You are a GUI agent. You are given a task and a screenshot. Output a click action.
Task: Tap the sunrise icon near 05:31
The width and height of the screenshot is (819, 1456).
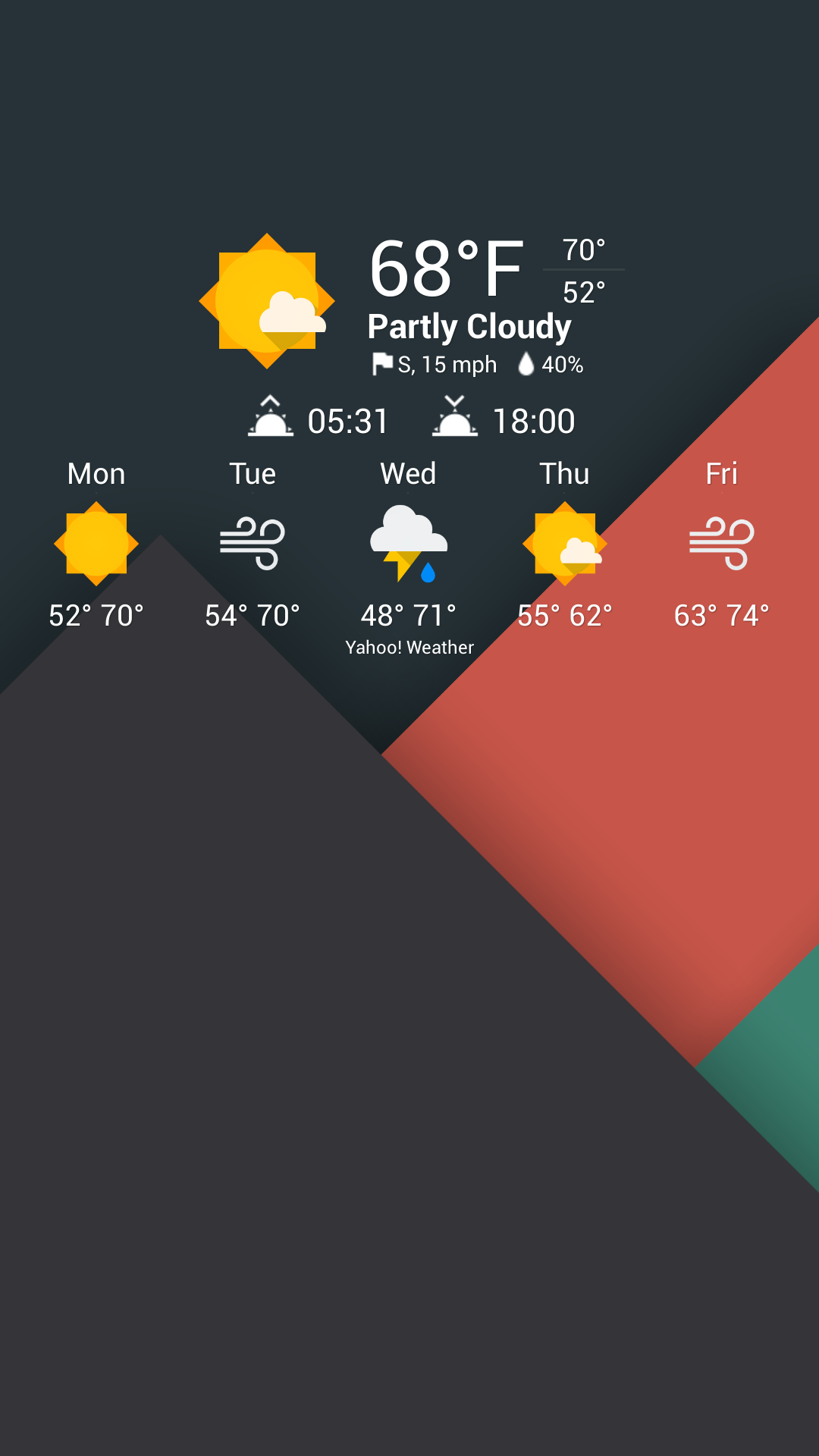pos(269,419)
